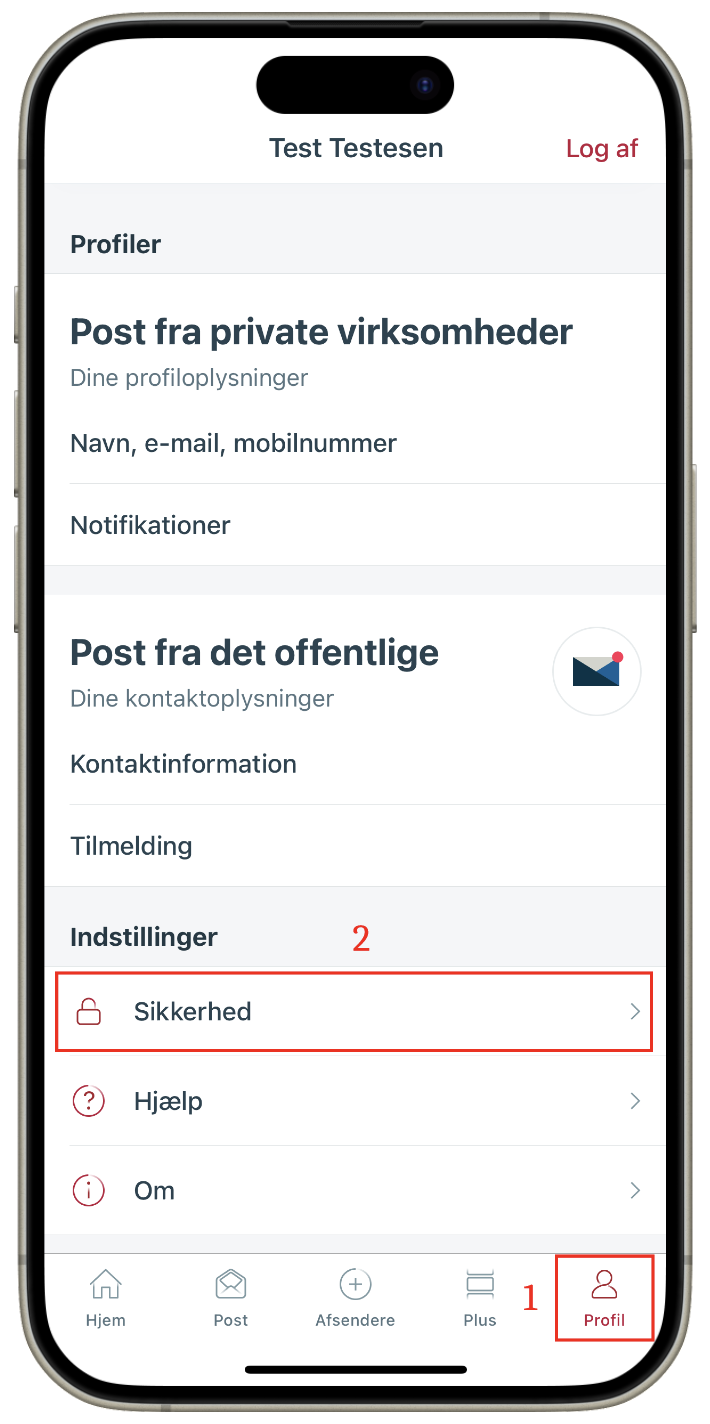The image size is (710, 1424).
Task: Open Sikkerhed settings
Action: point(355,1012)
